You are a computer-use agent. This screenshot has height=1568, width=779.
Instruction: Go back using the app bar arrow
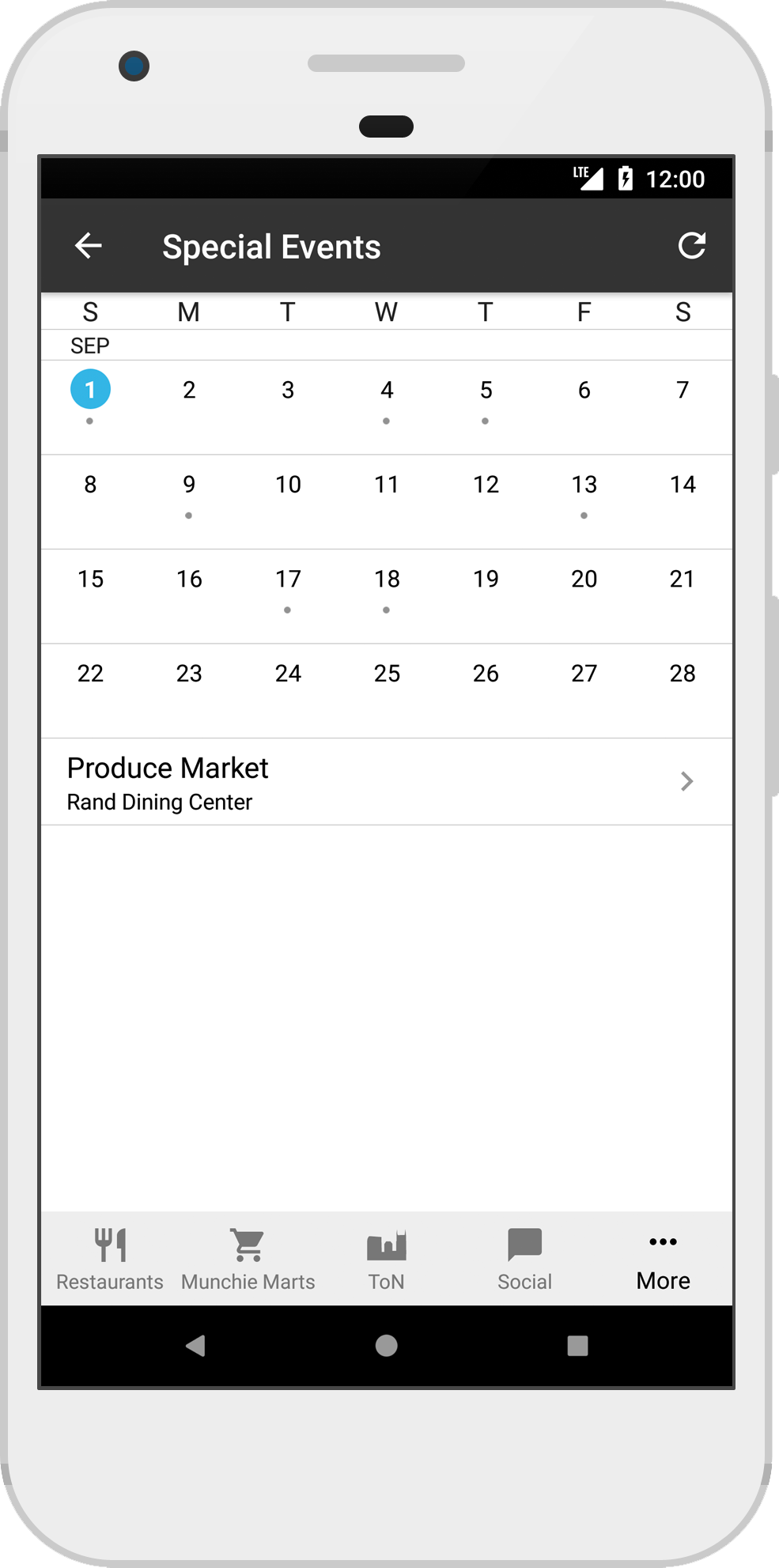pos(89,246)
